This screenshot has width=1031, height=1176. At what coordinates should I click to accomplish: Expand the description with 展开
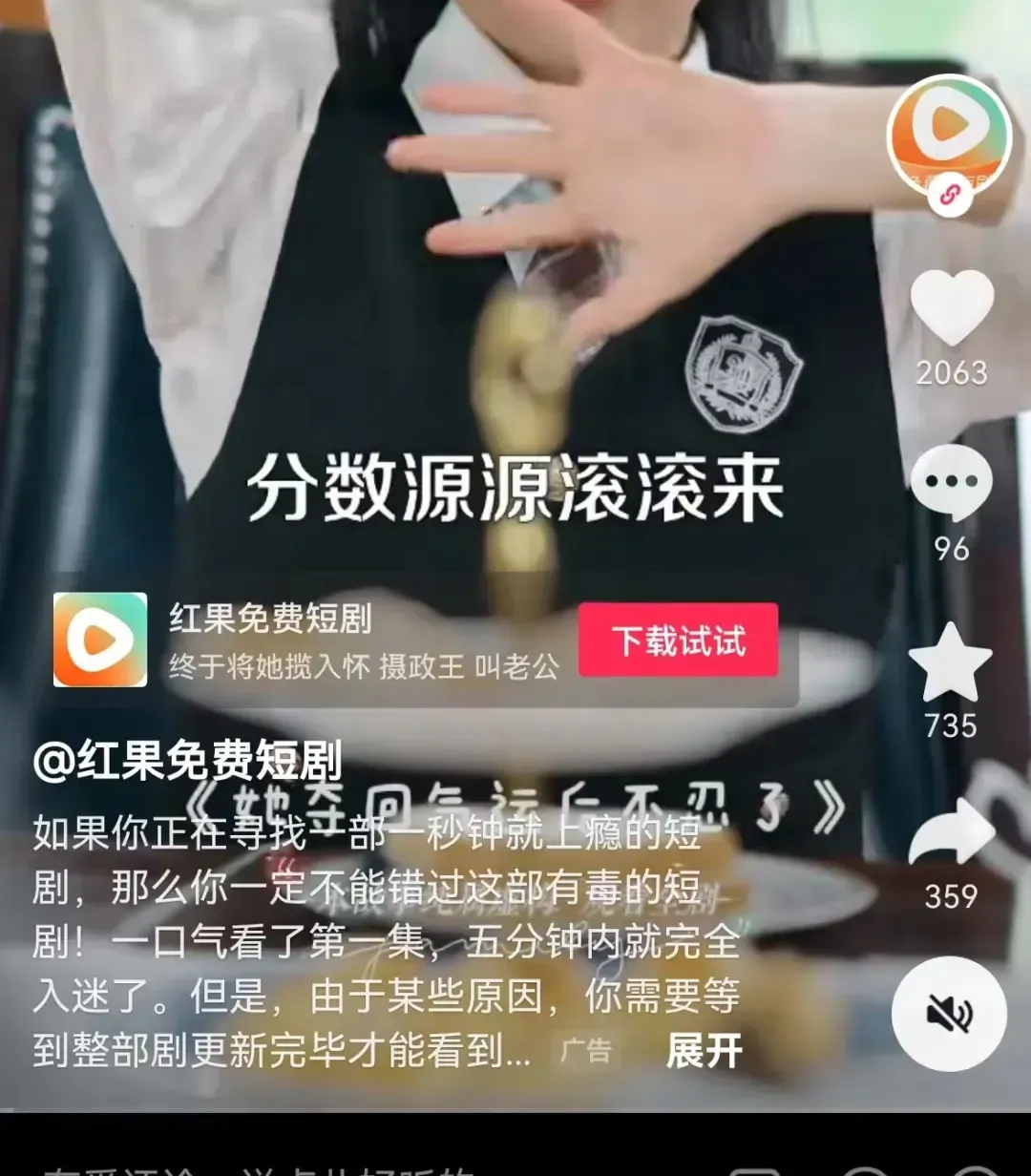(704, 1051)
